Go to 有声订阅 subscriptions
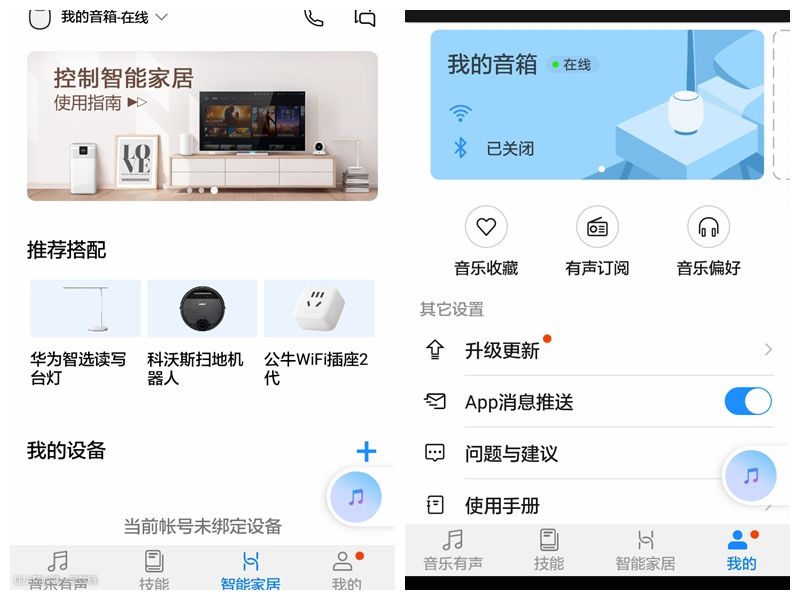The height and width of the screenshot is (600, 800). (597, 240)
